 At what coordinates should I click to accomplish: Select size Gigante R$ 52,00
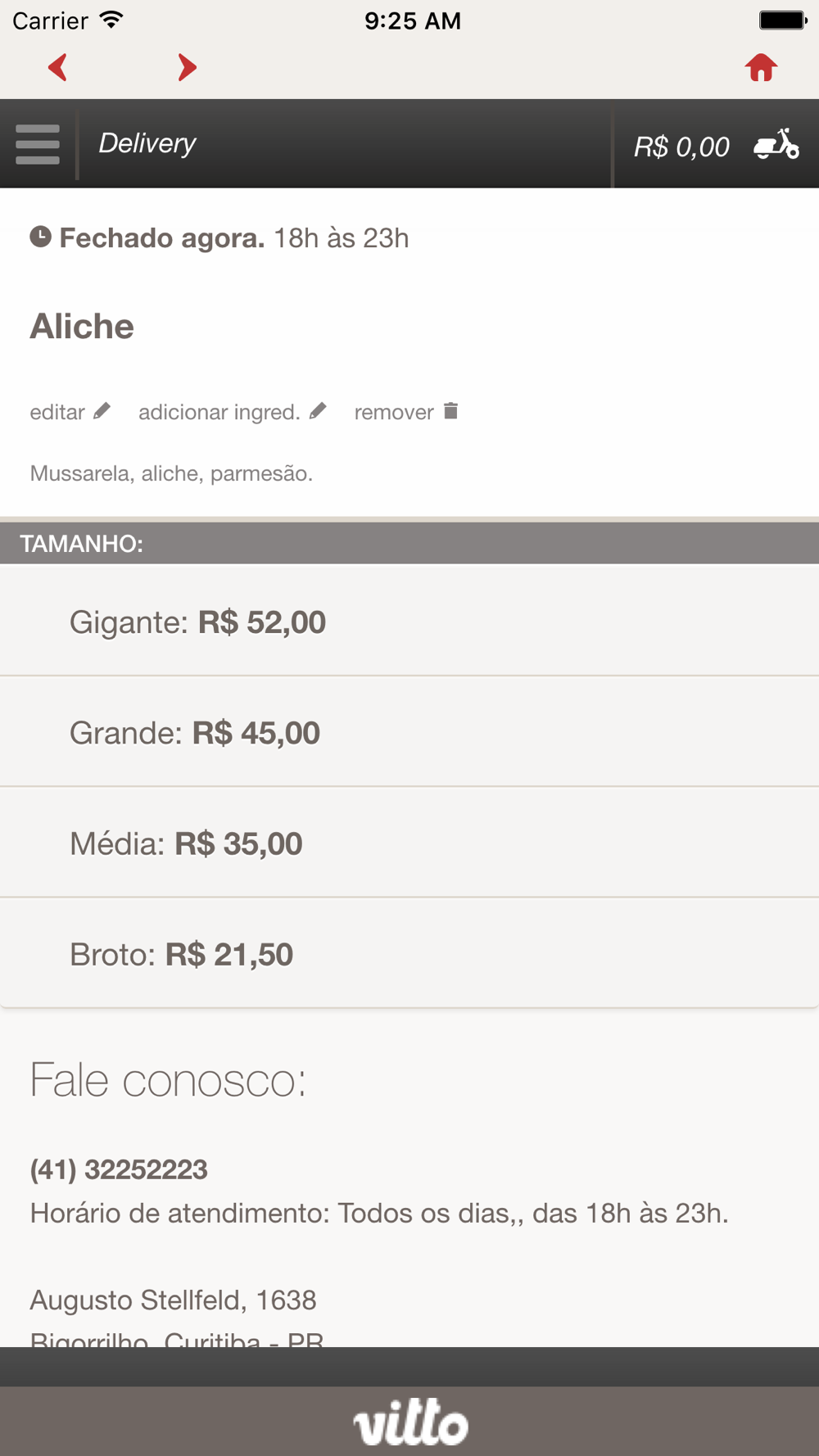click(x=409, y=621)
